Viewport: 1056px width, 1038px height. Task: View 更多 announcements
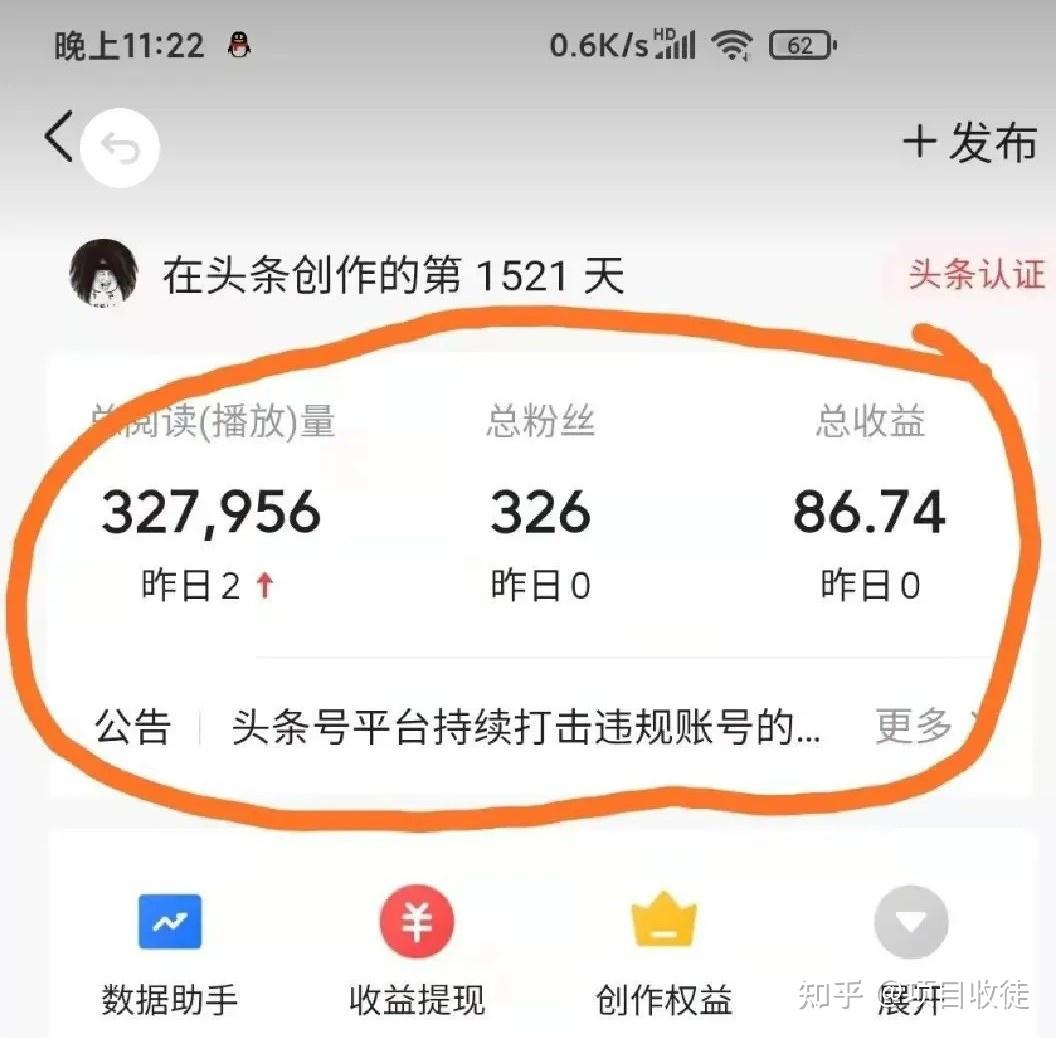(x=918, y=727)
